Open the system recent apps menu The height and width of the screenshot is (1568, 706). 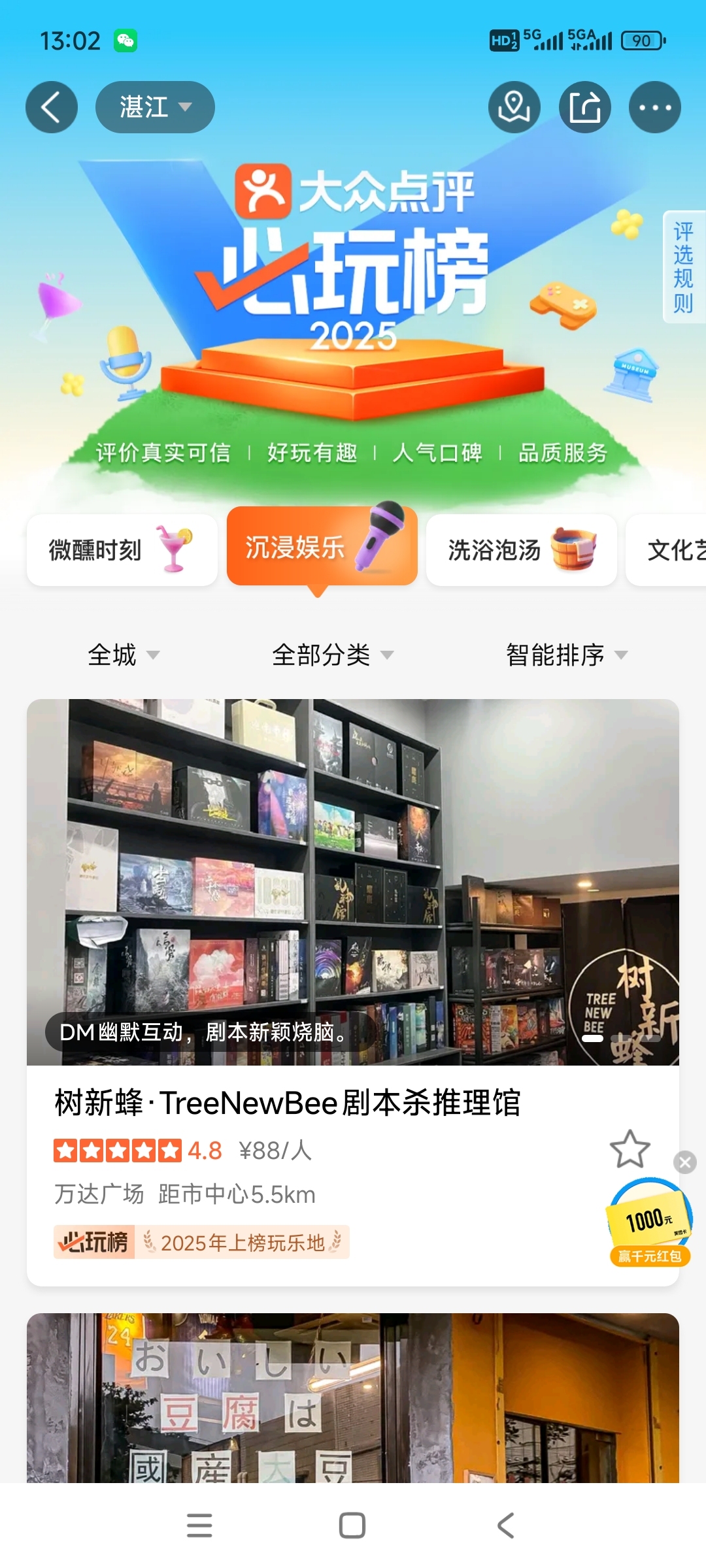click(x=199, y=1526)
